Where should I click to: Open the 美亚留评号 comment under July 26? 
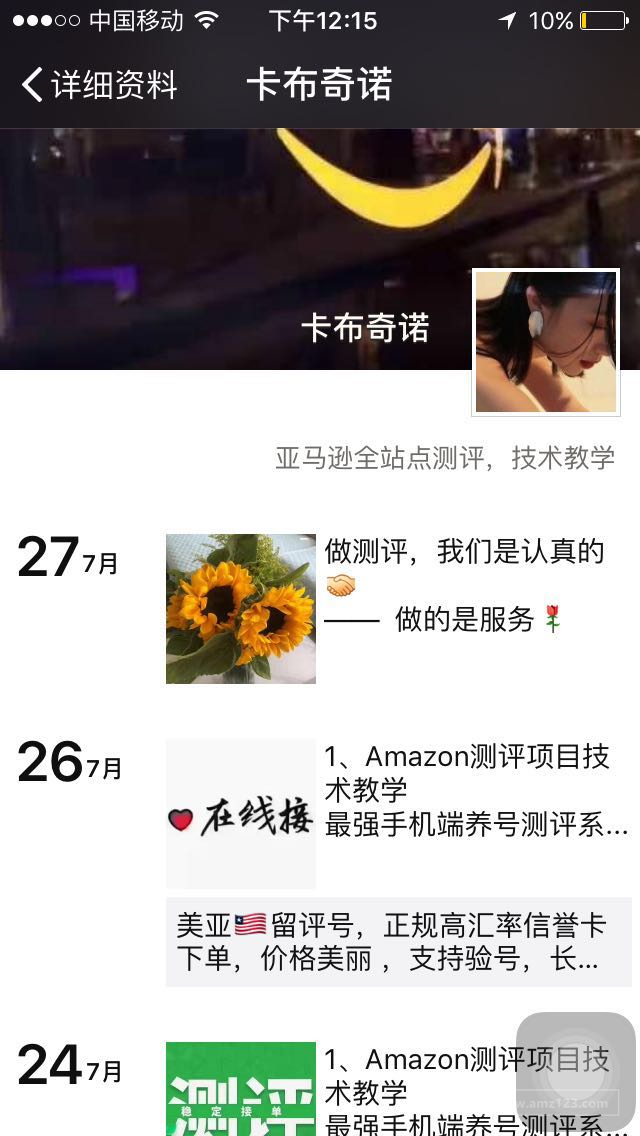398,942
